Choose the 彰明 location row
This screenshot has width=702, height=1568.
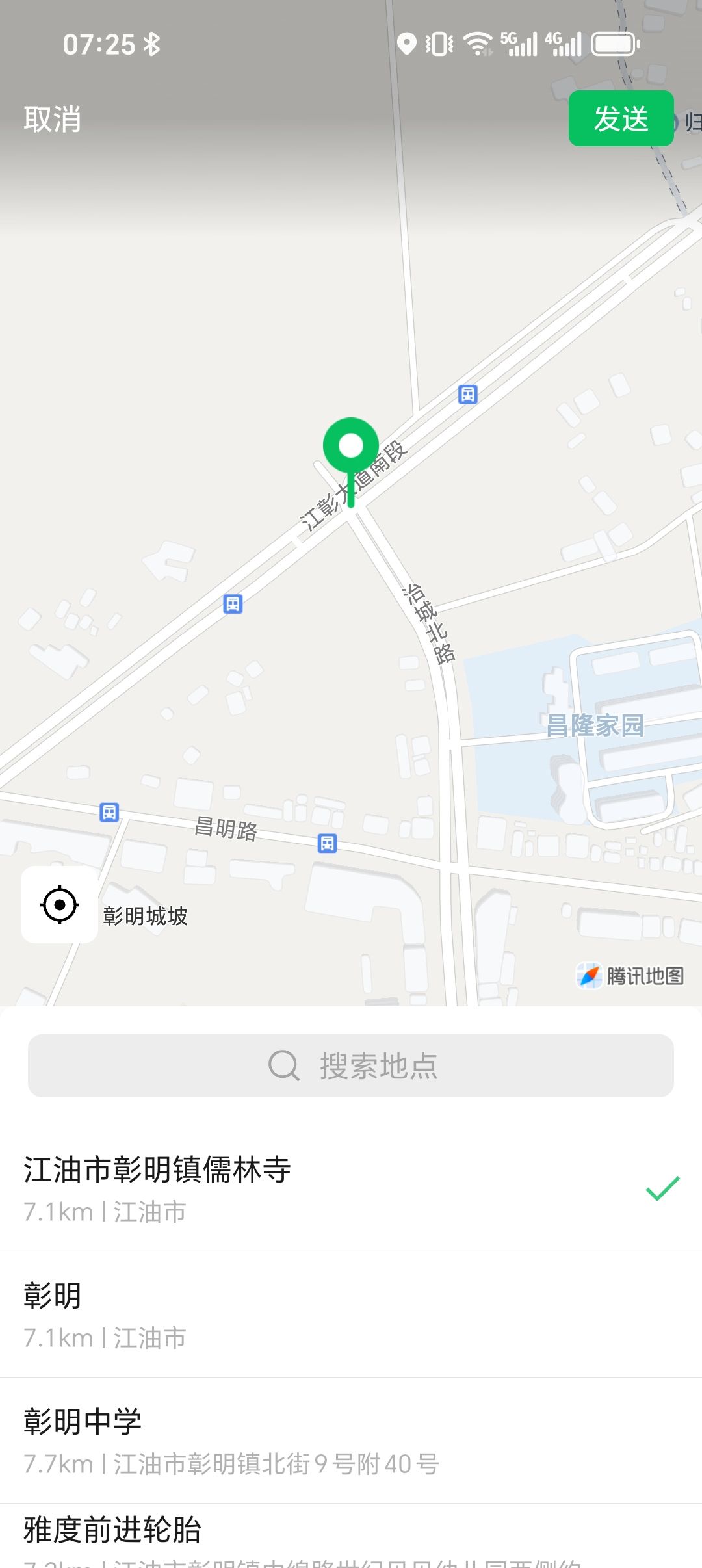point(351,1314)
